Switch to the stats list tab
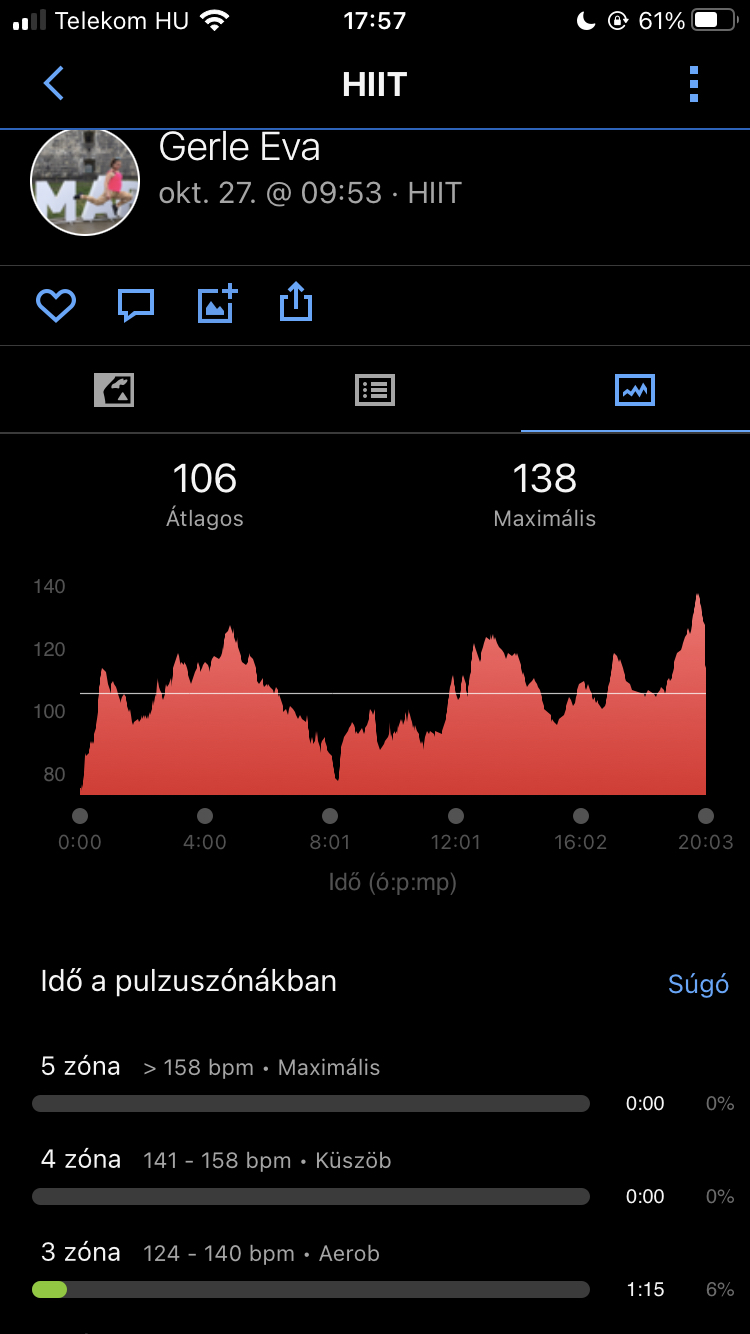Screen dimensions: 750x1334 point(375,390)
